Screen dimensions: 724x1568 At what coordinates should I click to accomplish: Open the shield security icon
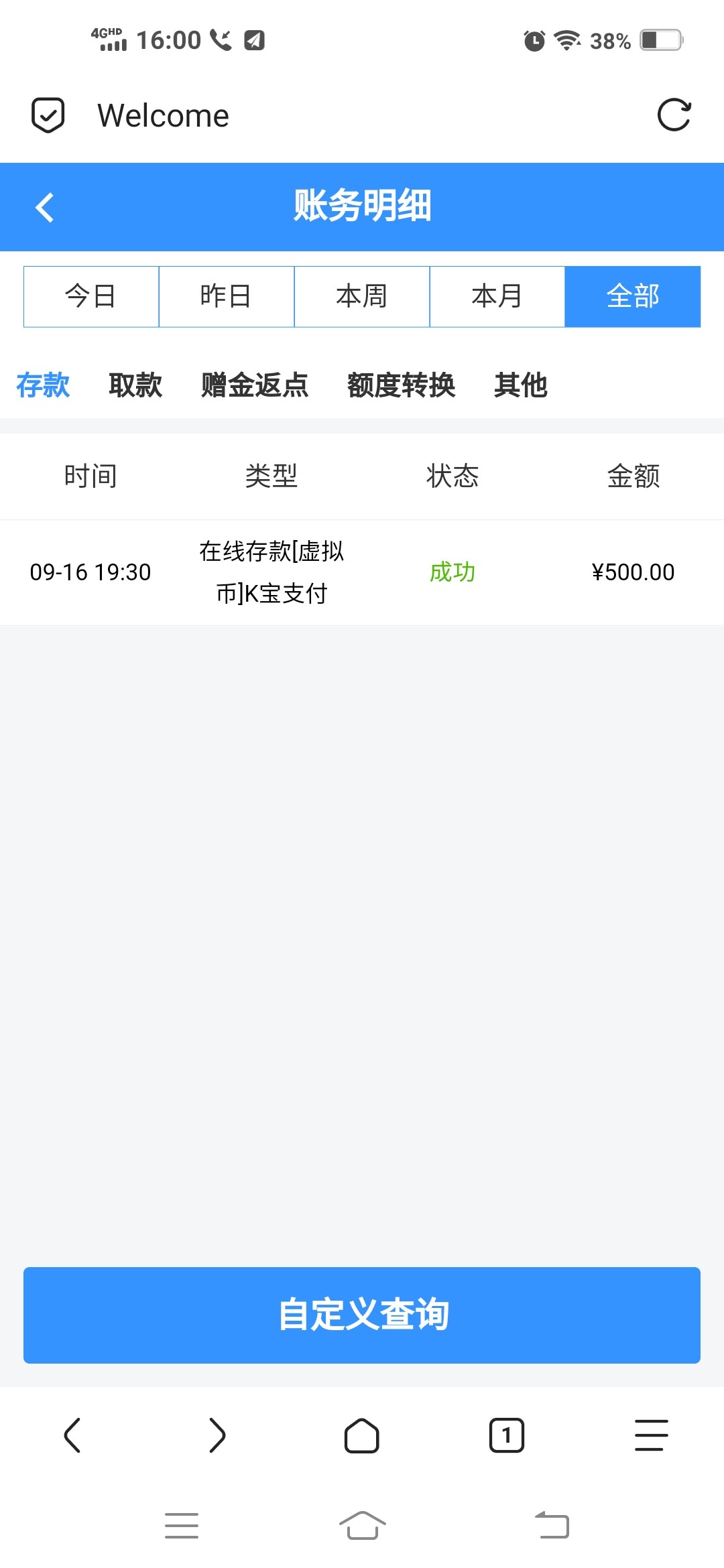[48, 115]
